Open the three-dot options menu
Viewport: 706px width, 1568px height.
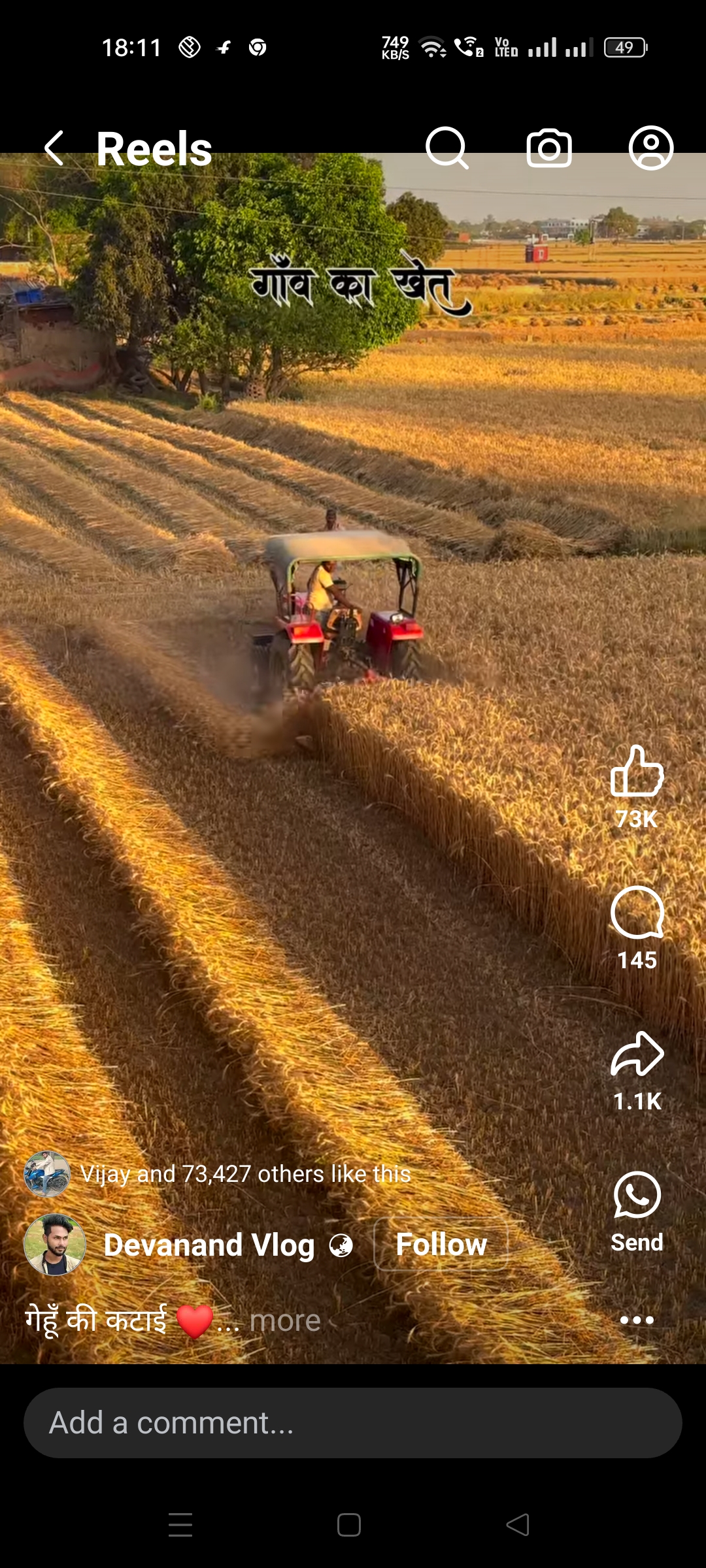click(637, 1320)
